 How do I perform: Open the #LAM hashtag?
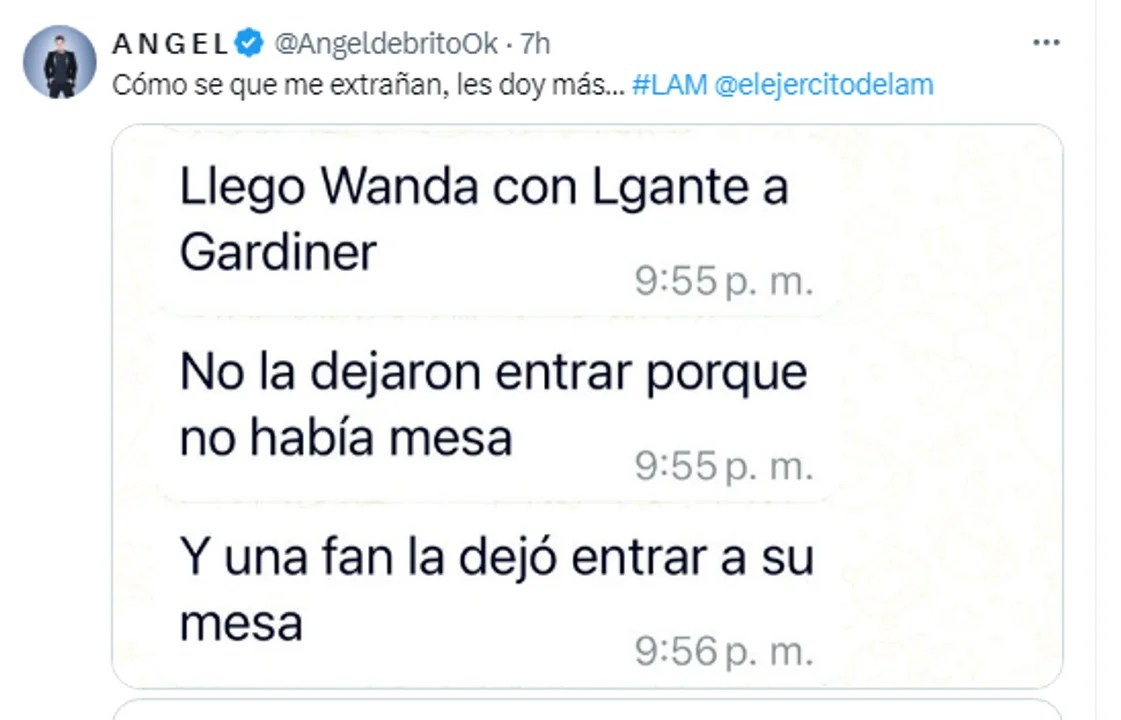(670, 85)
